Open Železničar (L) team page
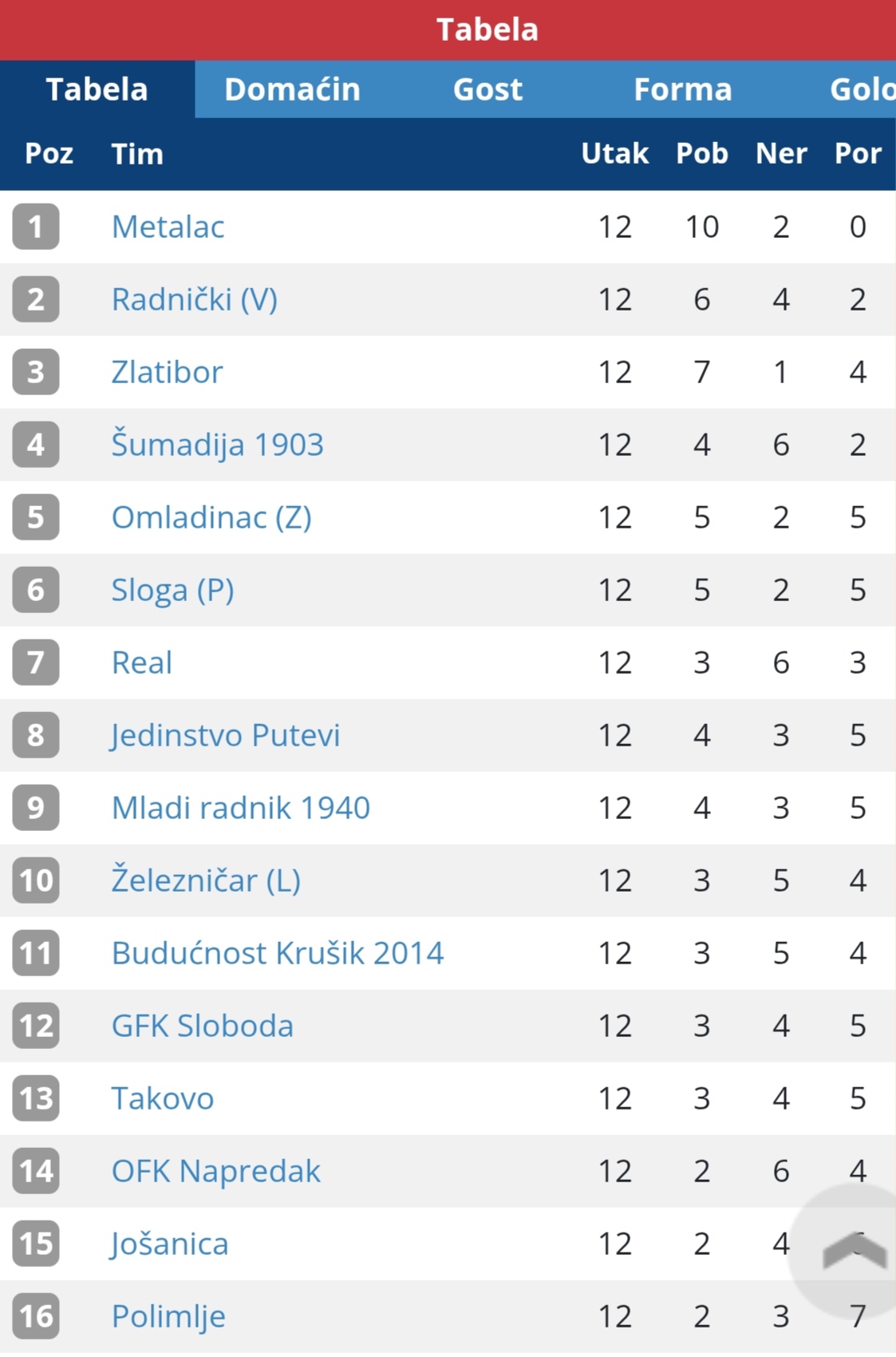This screenshot has width=896, height=1357. (x=206, y=880)
